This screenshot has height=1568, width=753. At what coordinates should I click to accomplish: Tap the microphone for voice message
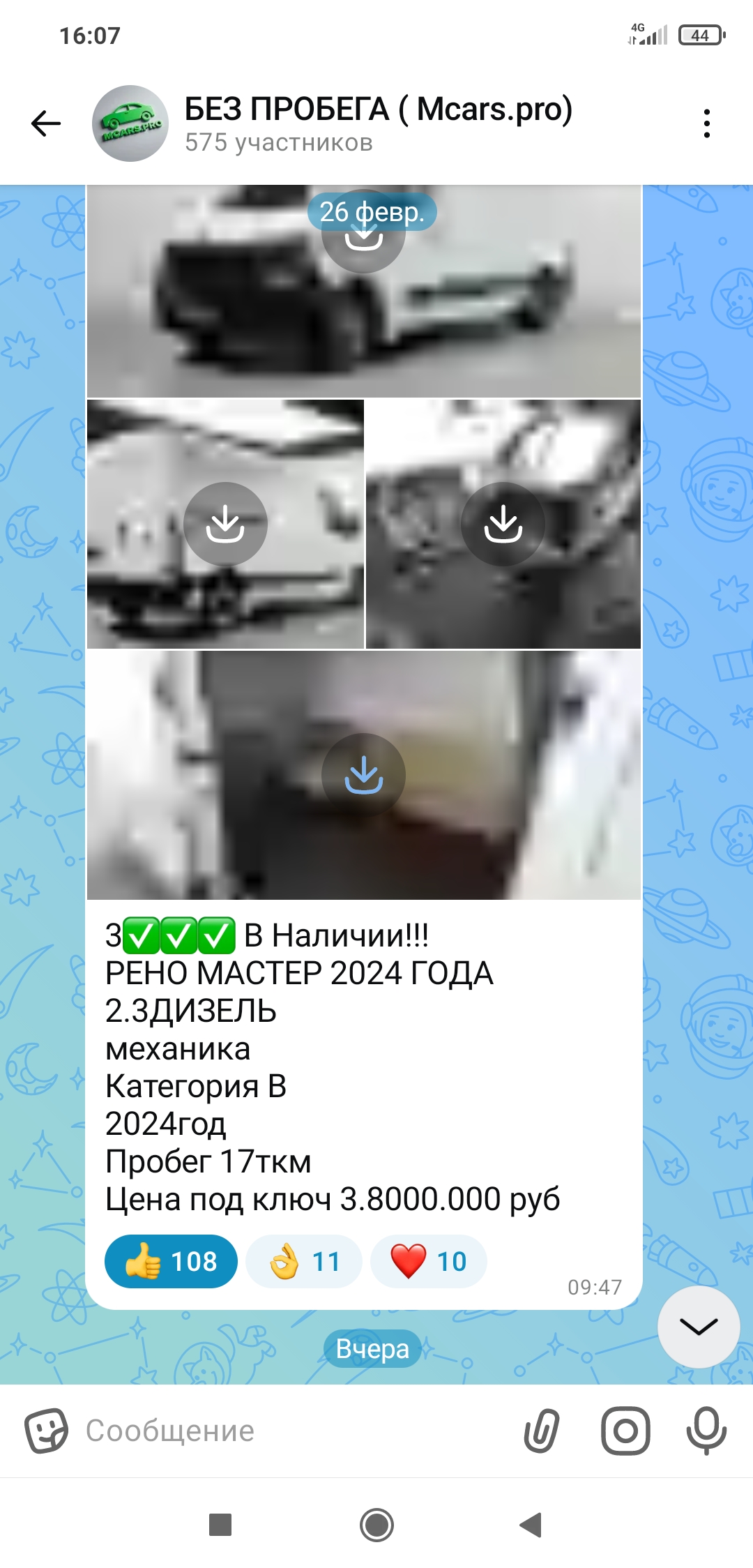click(x=706, y=1431)
